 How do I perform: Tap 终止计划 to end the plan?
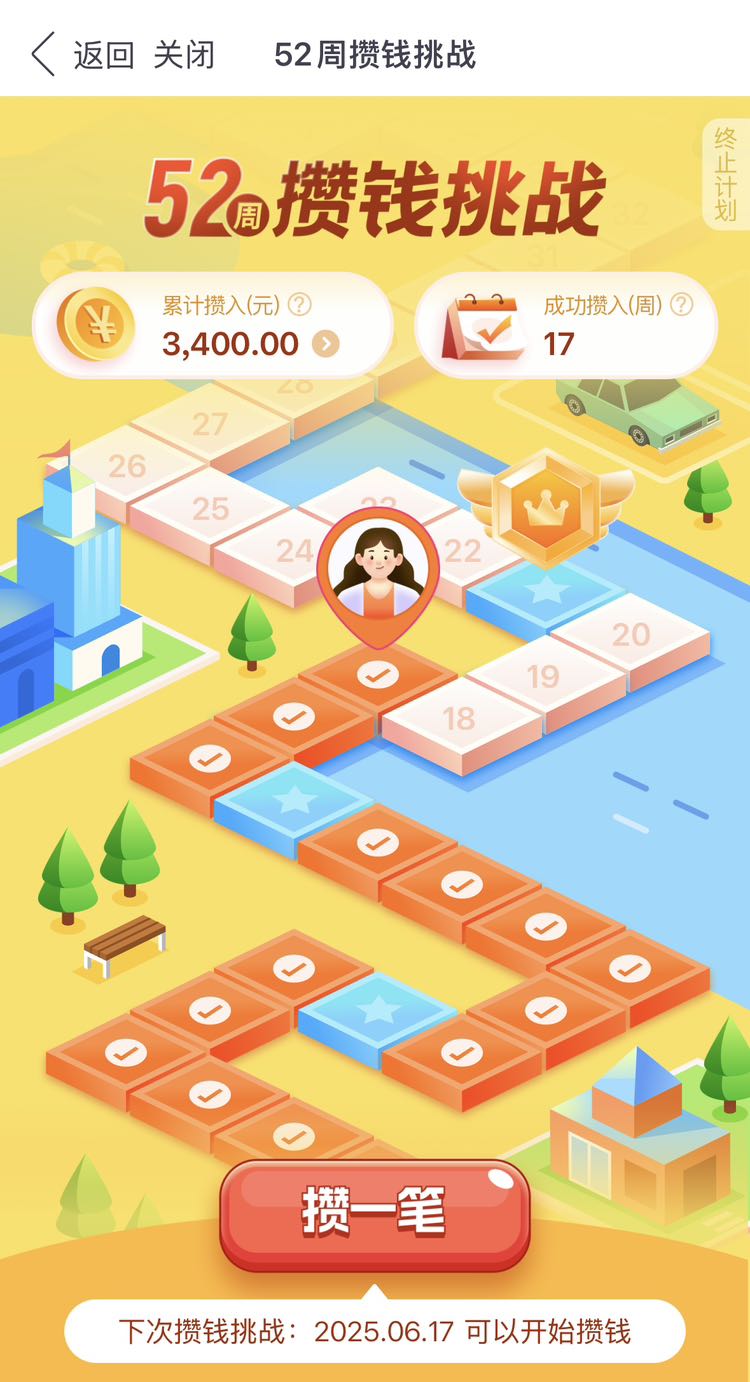[x=725, y=175]
